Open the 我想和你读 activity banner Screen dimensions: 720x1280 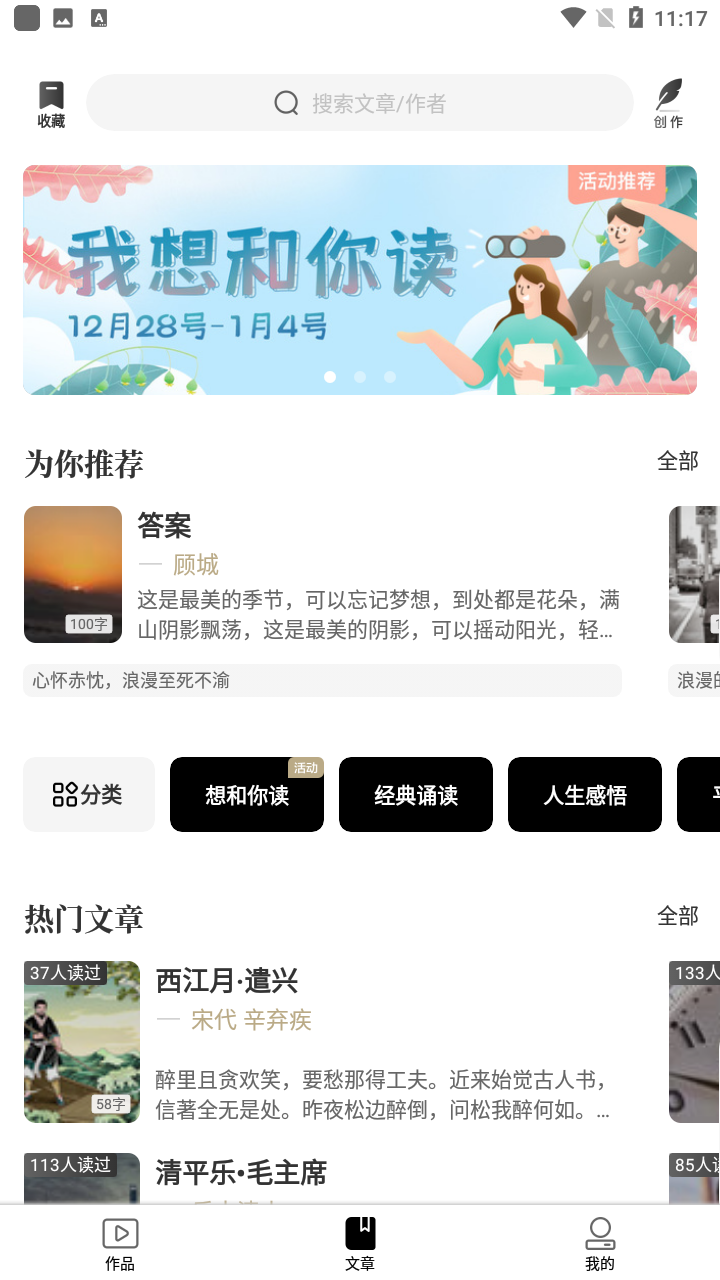coord(360,280)
